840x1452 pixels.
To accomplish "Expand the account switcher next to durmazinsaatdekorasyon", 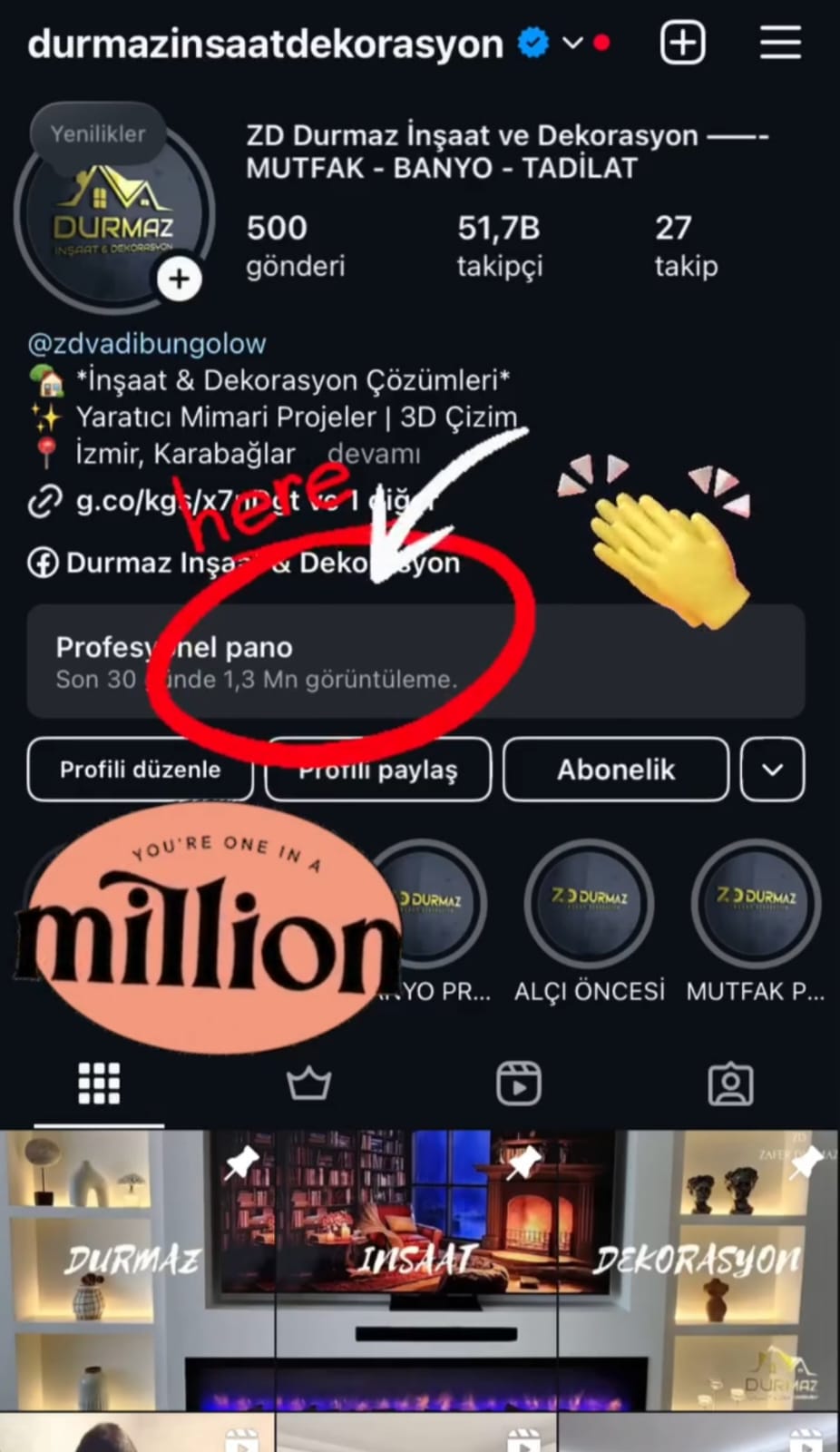I will click(572, 43).
